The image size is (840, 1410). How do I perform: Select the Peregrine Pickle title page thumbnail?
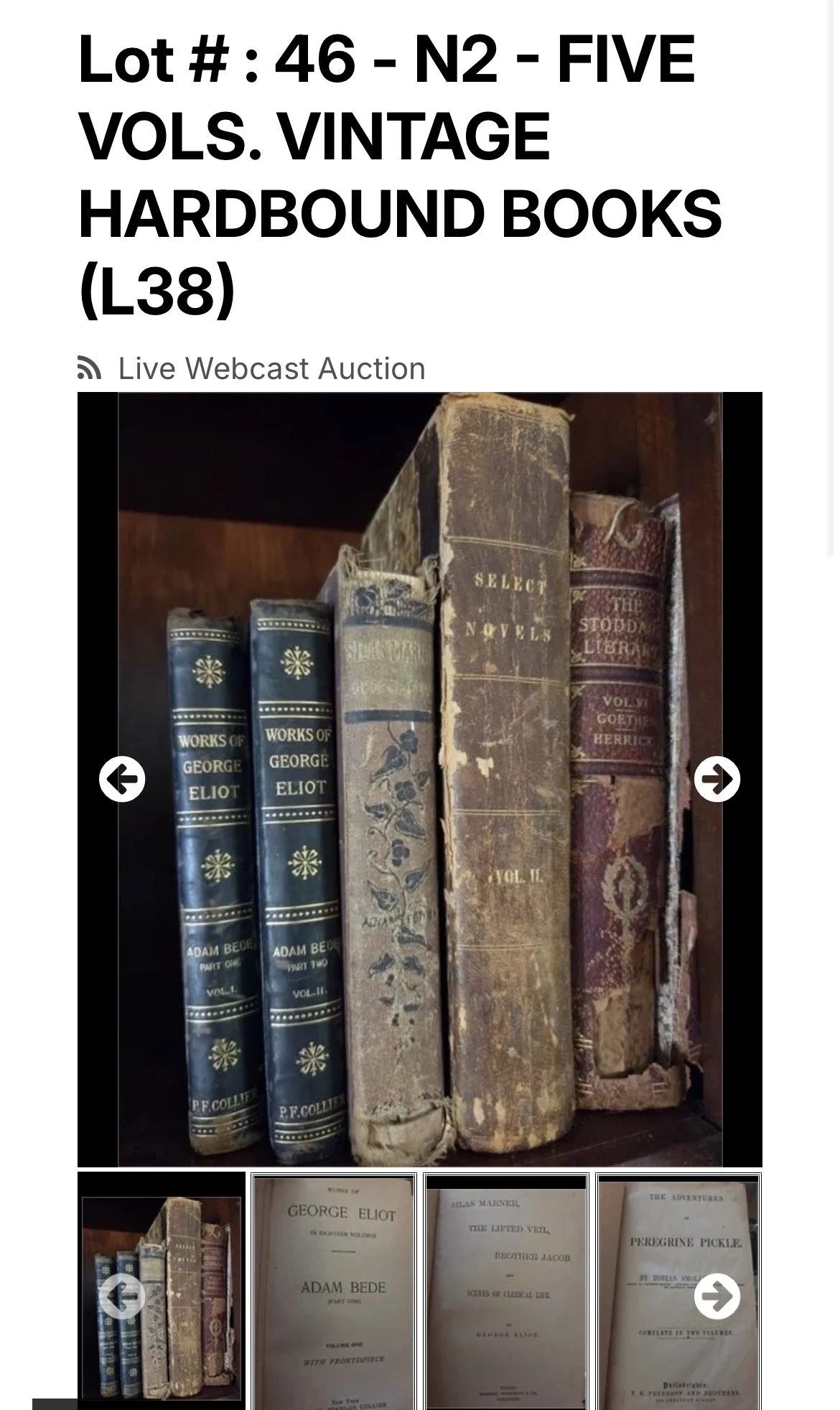click(x=678, y=1292)
